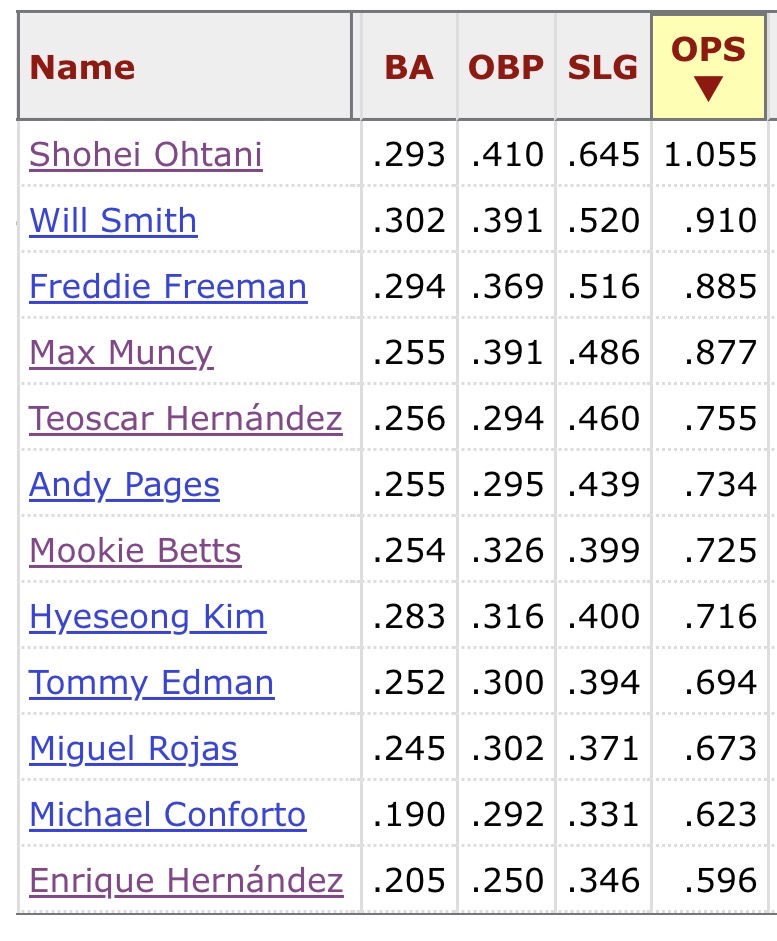Open the Tommy Edman link
The width and height of the screenshot is (777, 941).
tap(151, 683)
